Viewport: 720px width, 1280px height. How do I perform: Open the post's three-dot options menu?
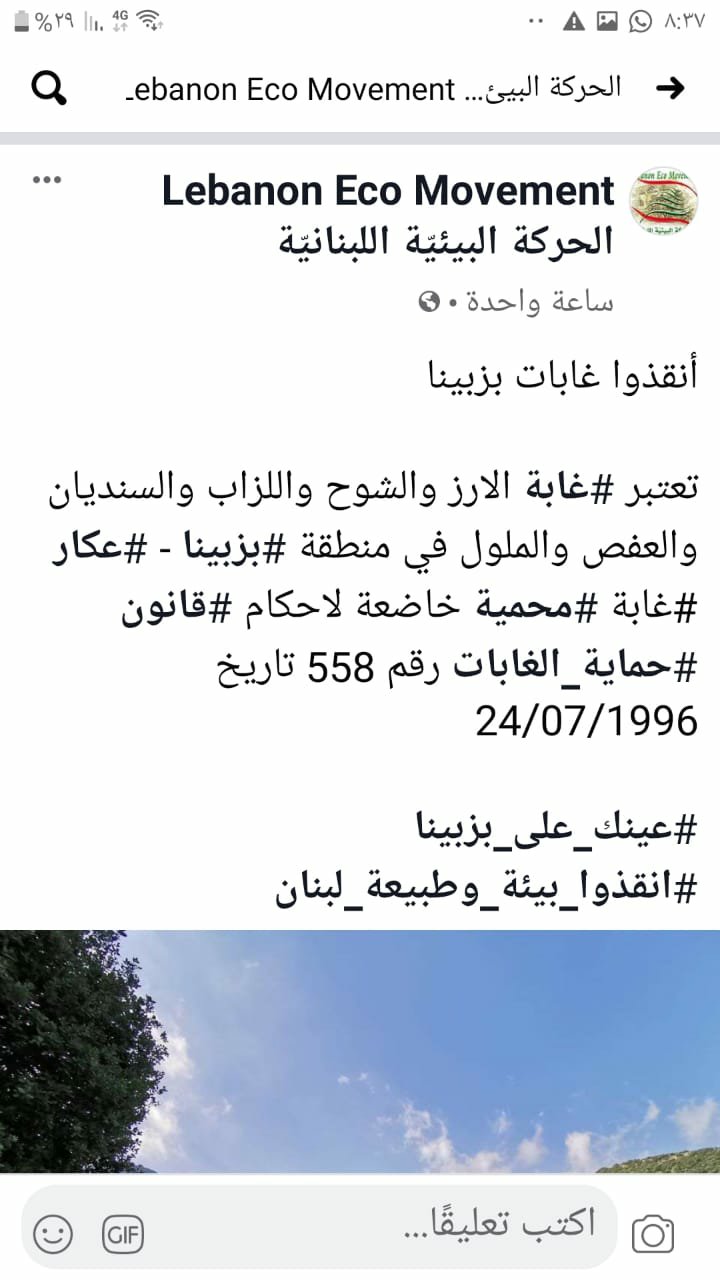(x=47, y=180)
